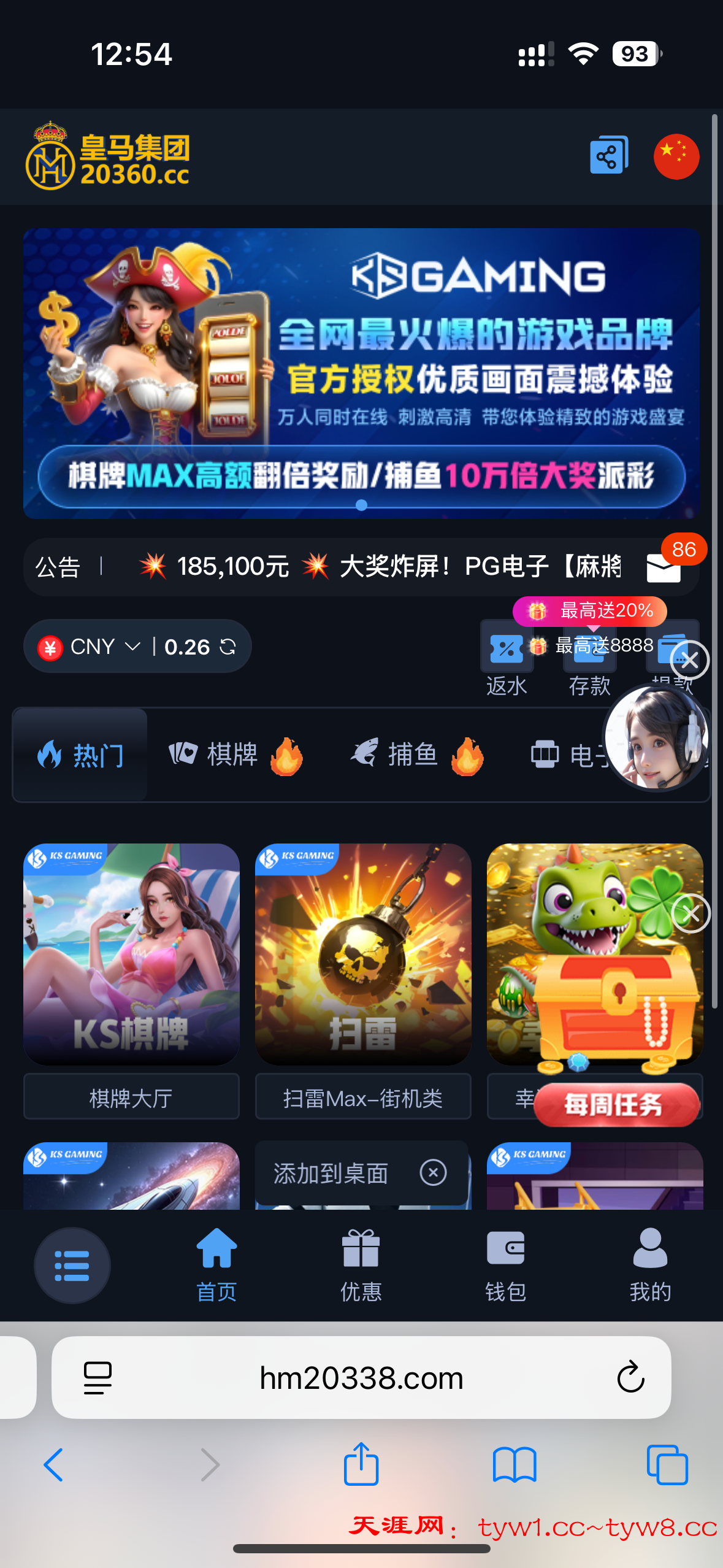Open the 每周任务 weekly tasks button

[615, 1105]
